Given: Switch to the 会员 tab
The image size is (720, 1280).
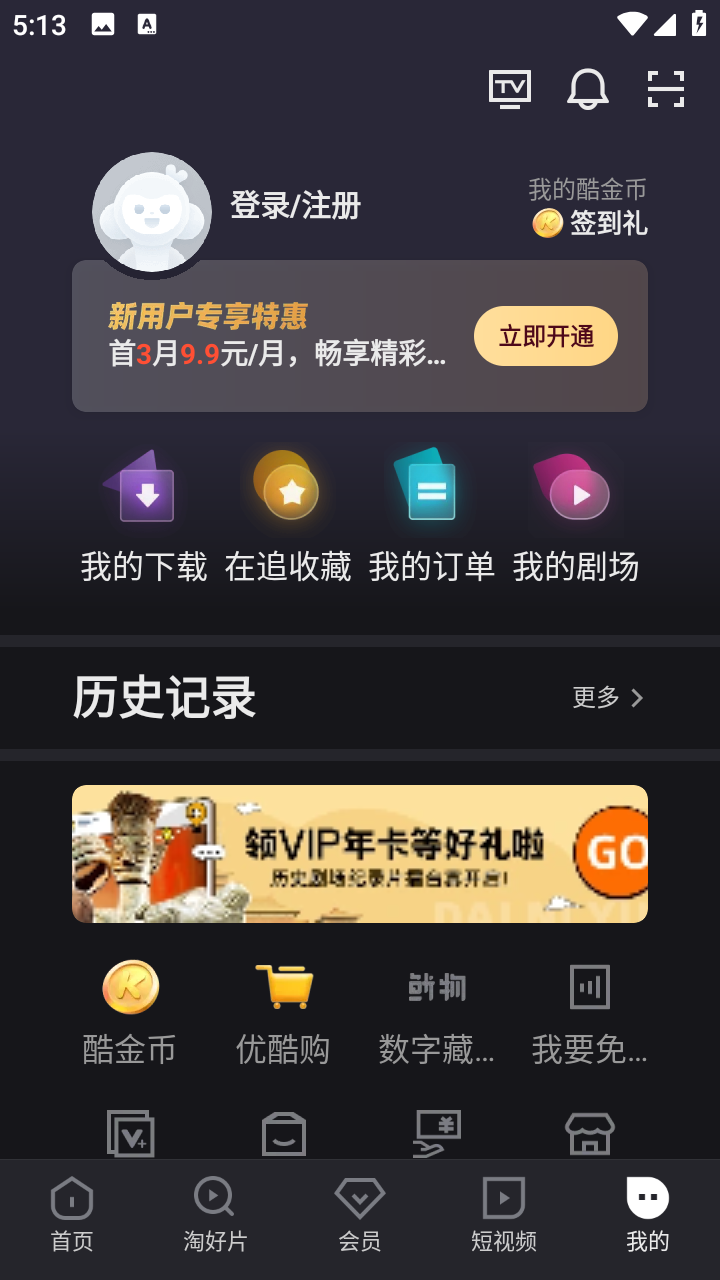Looking at the screenshot, I should (359, 1214).
